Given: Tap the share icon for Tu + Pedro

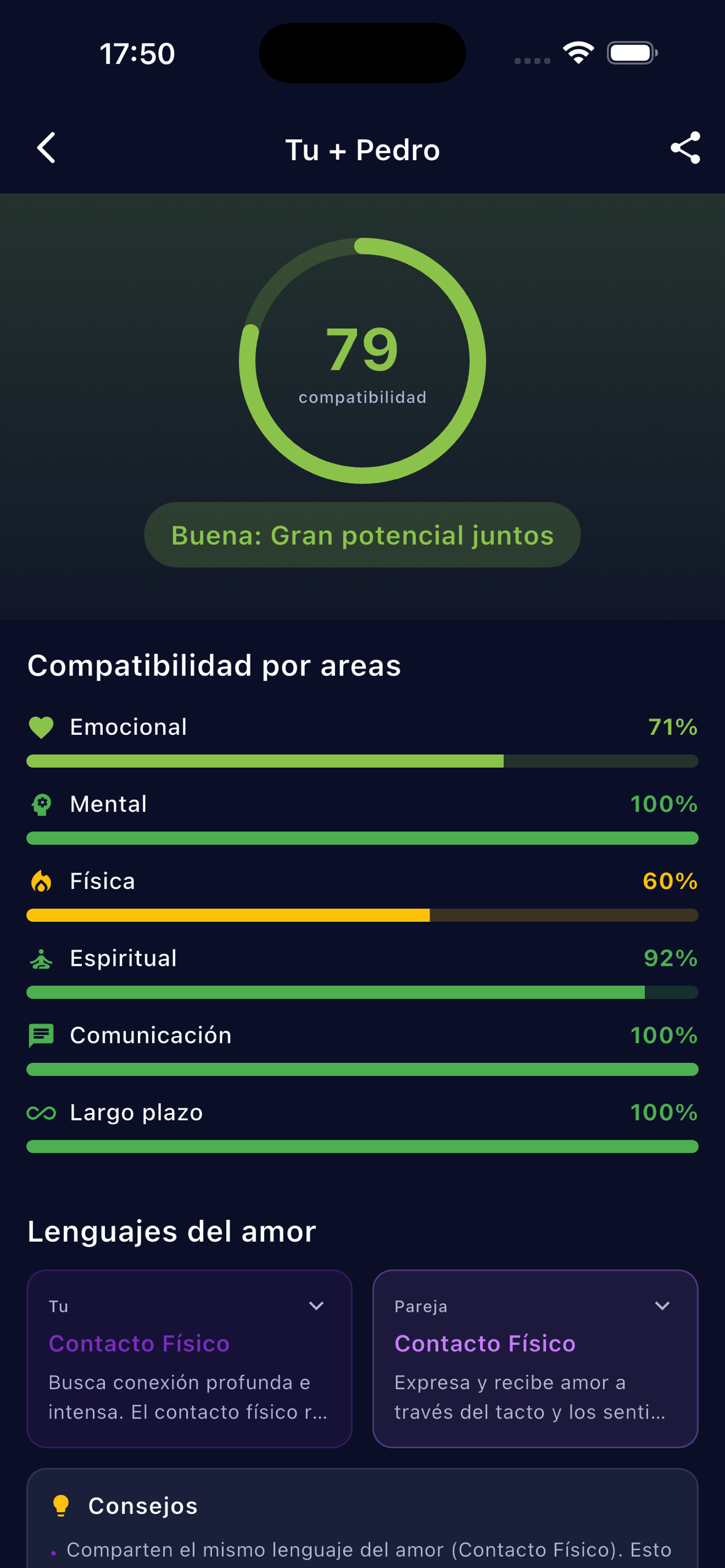Looking at the screenshot, I should [x=685, y=148].
